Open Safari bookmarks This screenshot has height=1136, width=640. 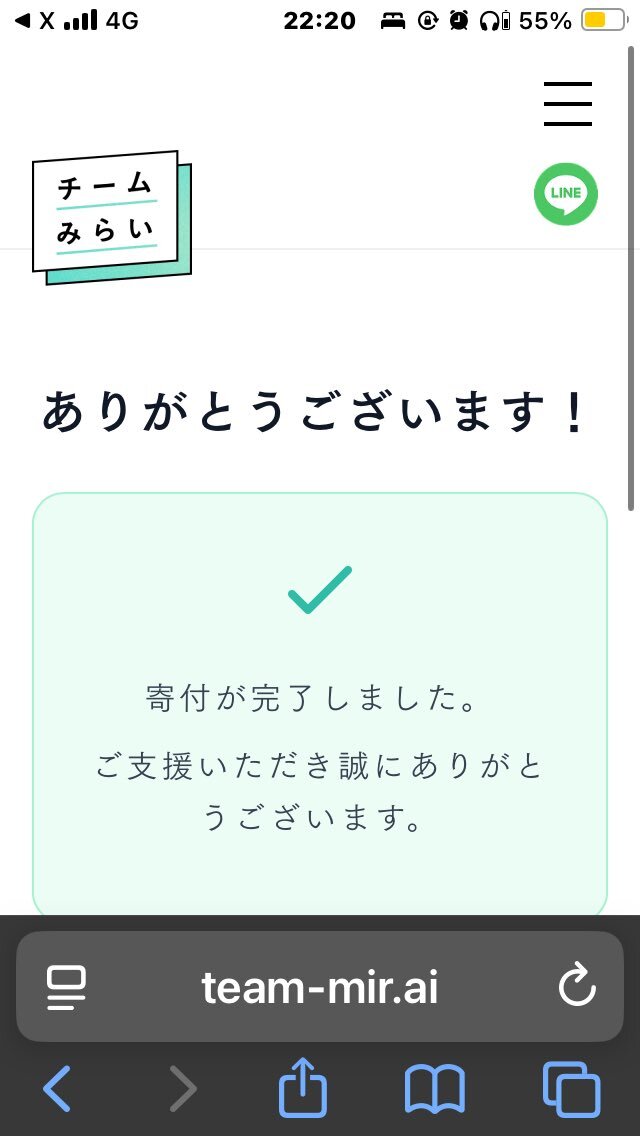(x=434, y=1089)
